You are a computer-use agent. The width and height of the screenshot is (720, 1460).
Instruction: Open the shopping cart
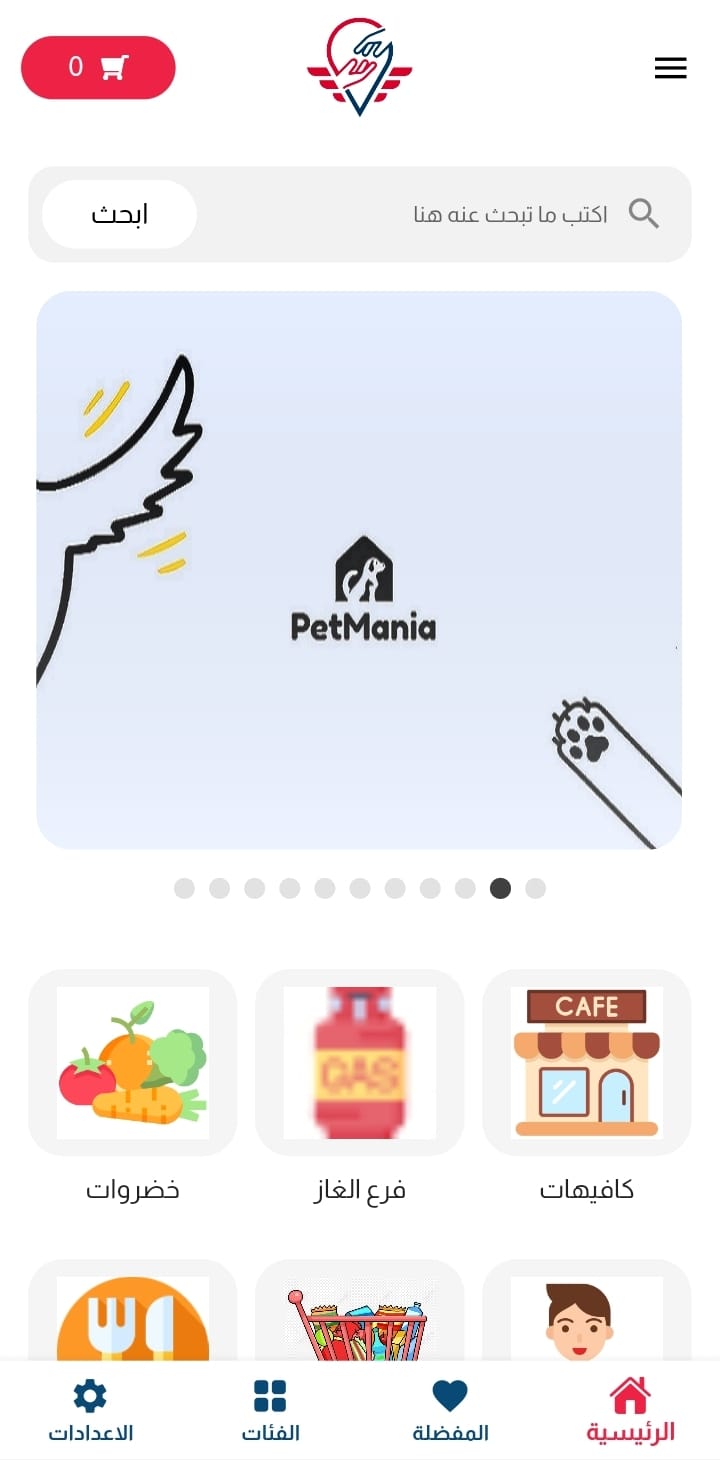point(98,68)
